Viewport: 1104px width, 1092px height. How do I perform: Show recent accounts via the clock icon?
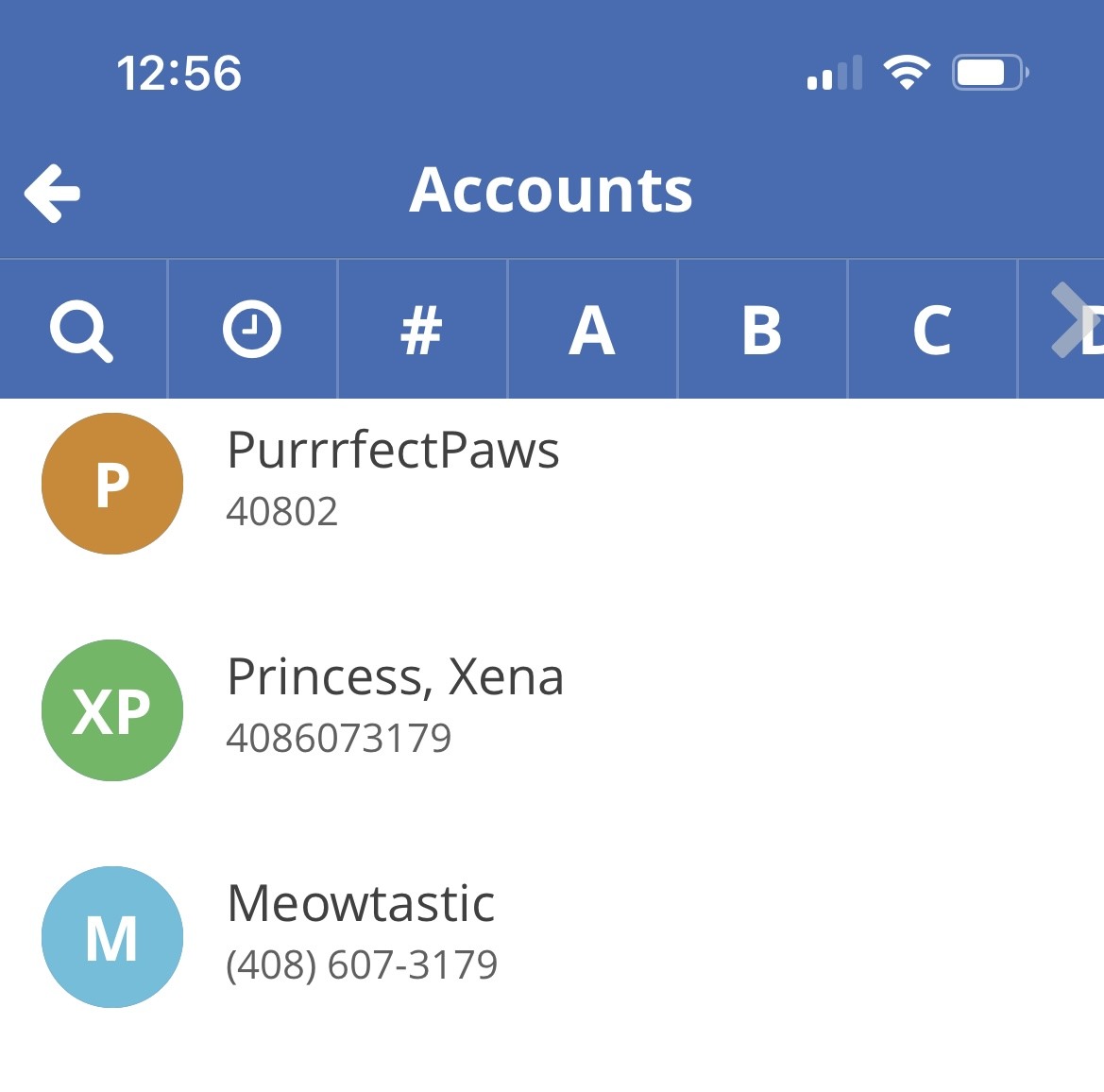252,331
